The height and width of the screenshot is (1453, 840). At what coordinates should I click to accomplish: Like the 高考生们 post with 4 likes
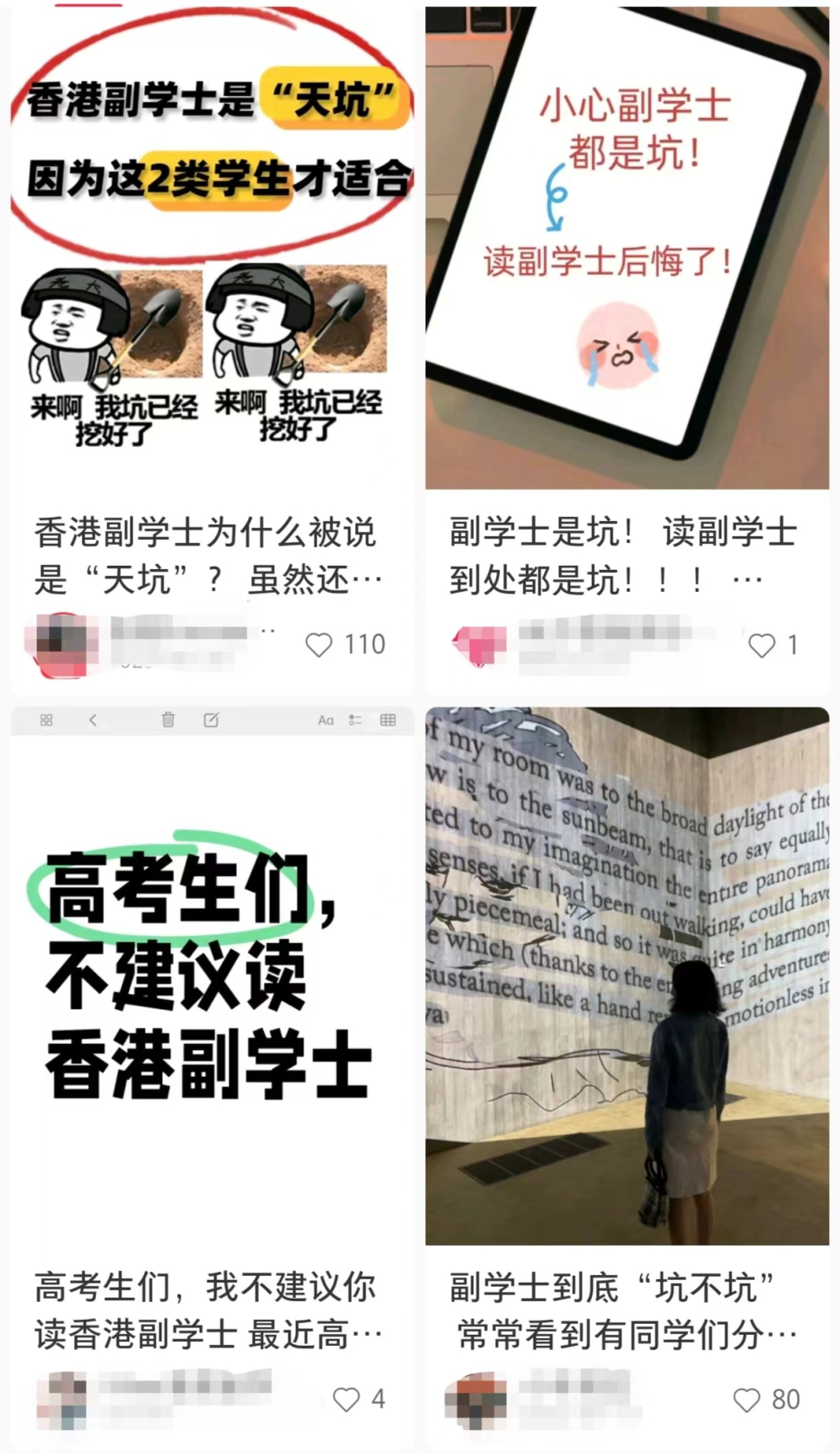pyautogui.click(x=347, y=1399)
